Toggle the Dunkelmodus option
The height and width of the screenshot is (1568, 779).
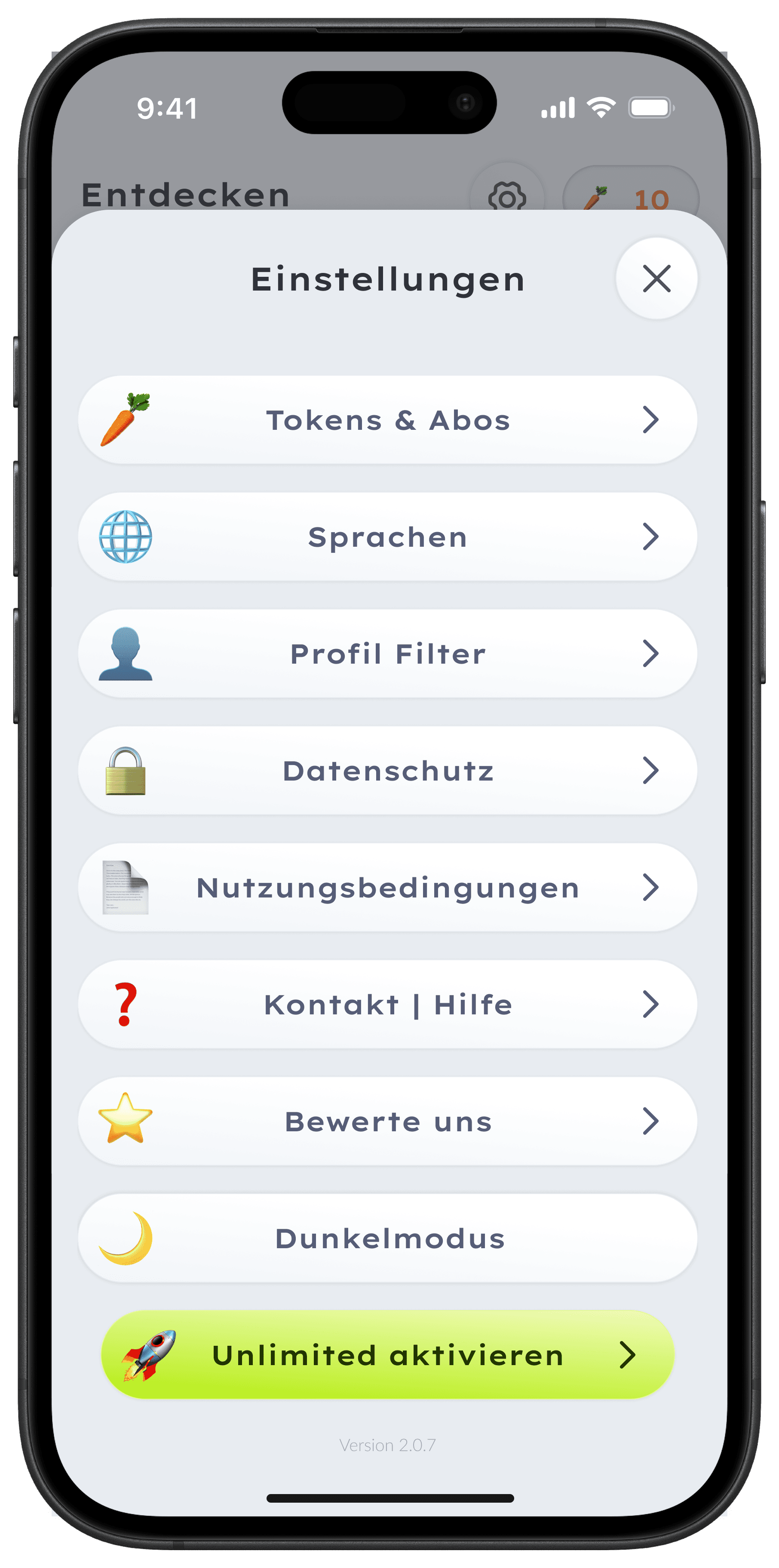pyautogui.click(x=387, y=1238)
